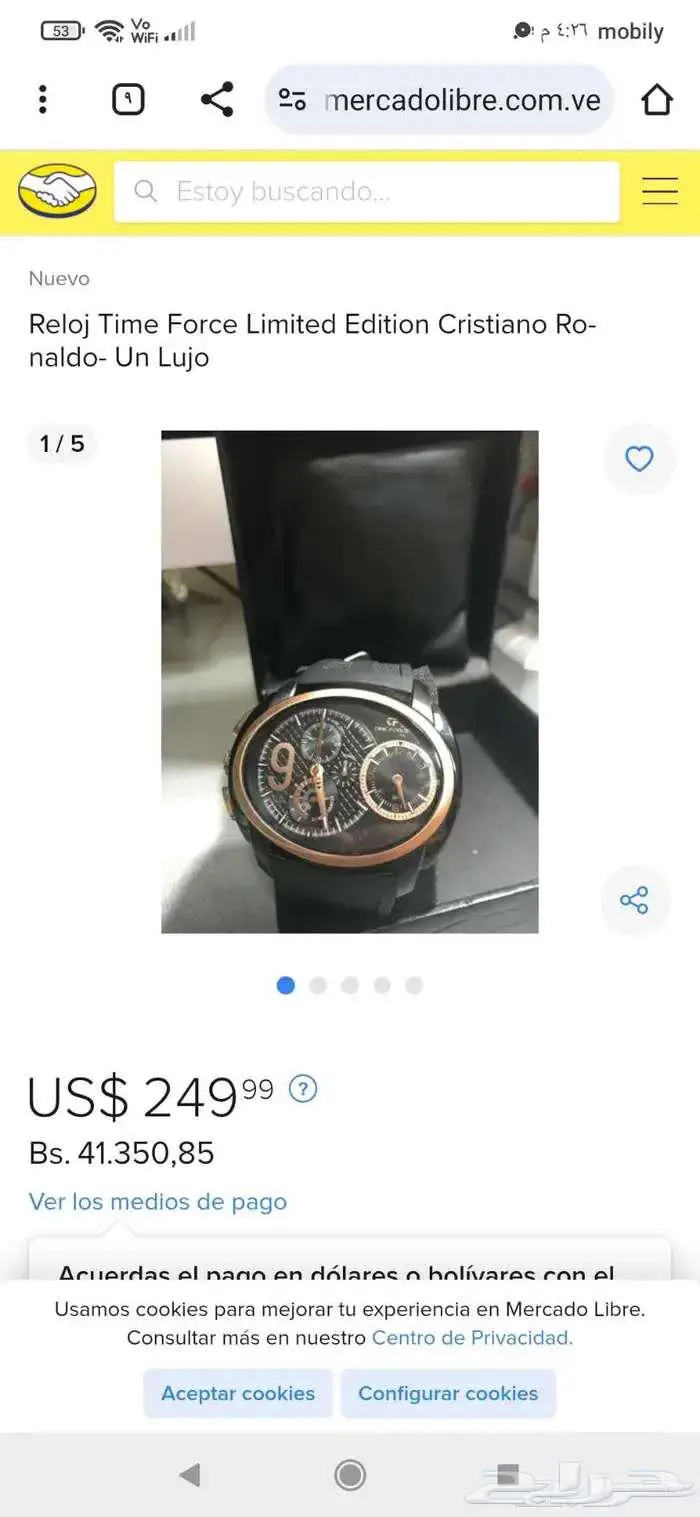Go to the browser home page

657,100
